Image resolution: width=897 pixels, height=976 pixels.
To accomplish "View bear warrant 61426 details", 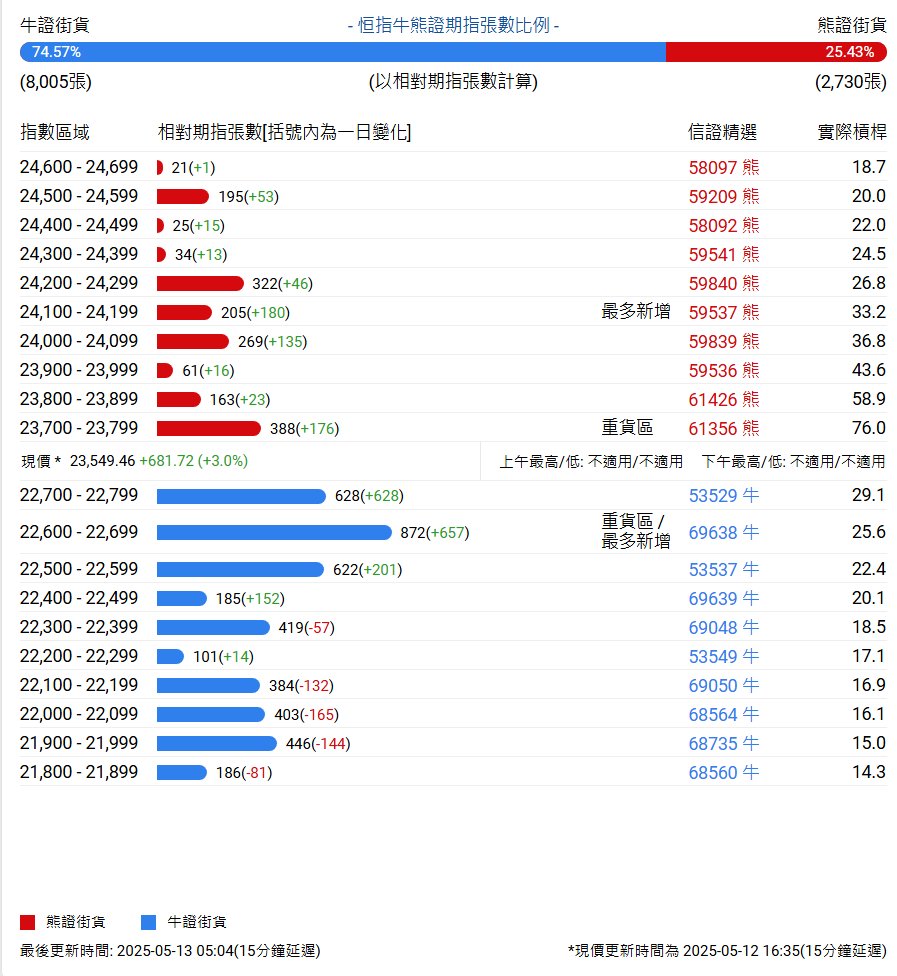I will (723, 399).
